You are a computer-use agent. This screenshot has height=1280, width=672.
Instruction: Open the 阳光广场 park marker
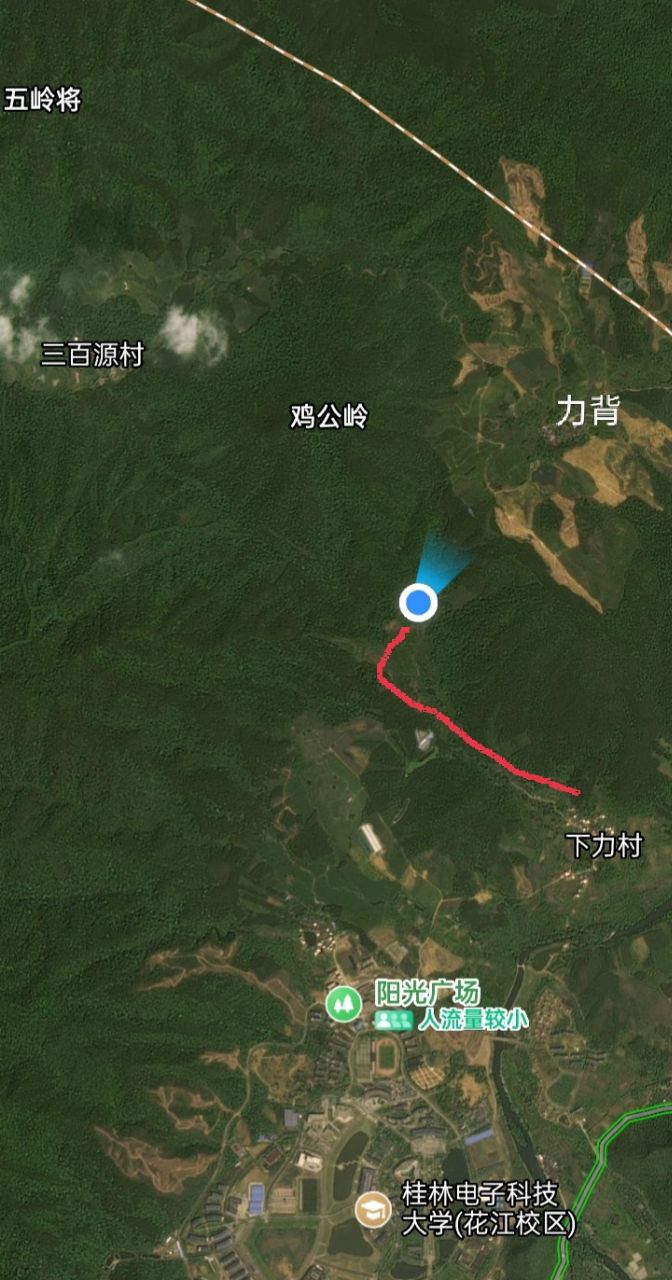(x=343, y=1003)
